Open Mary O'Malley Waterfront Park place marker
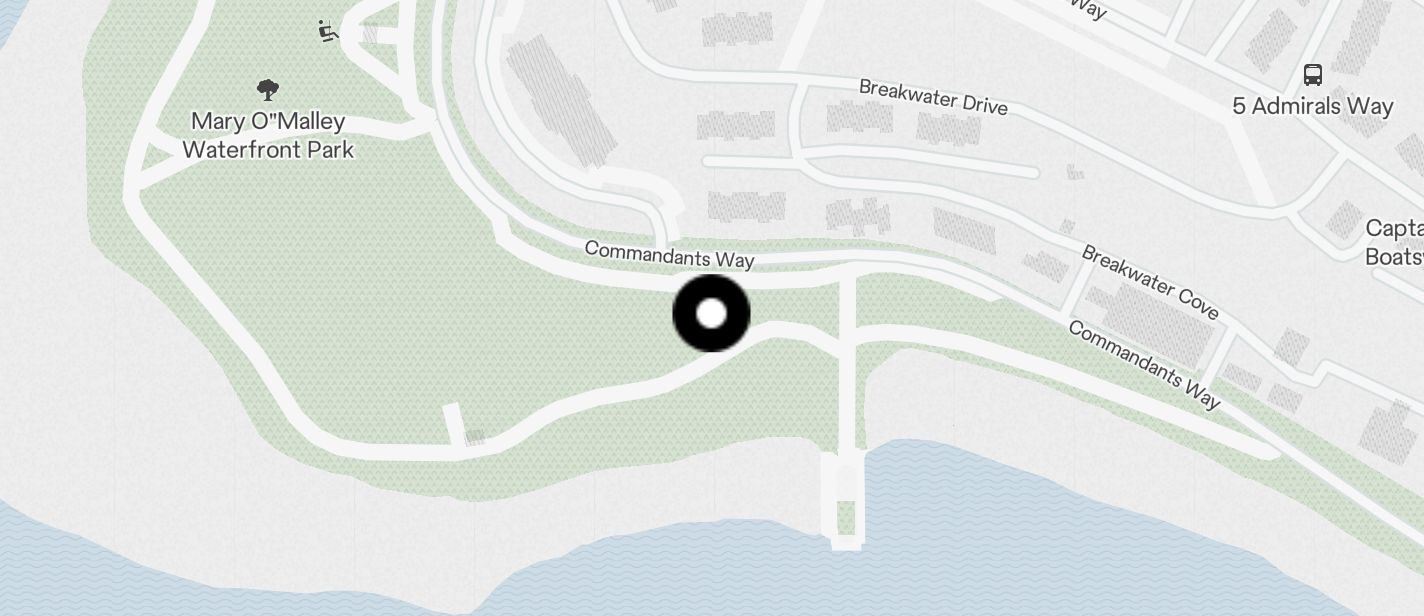Viewport: 1424px width, 616px height. point(267,91)
